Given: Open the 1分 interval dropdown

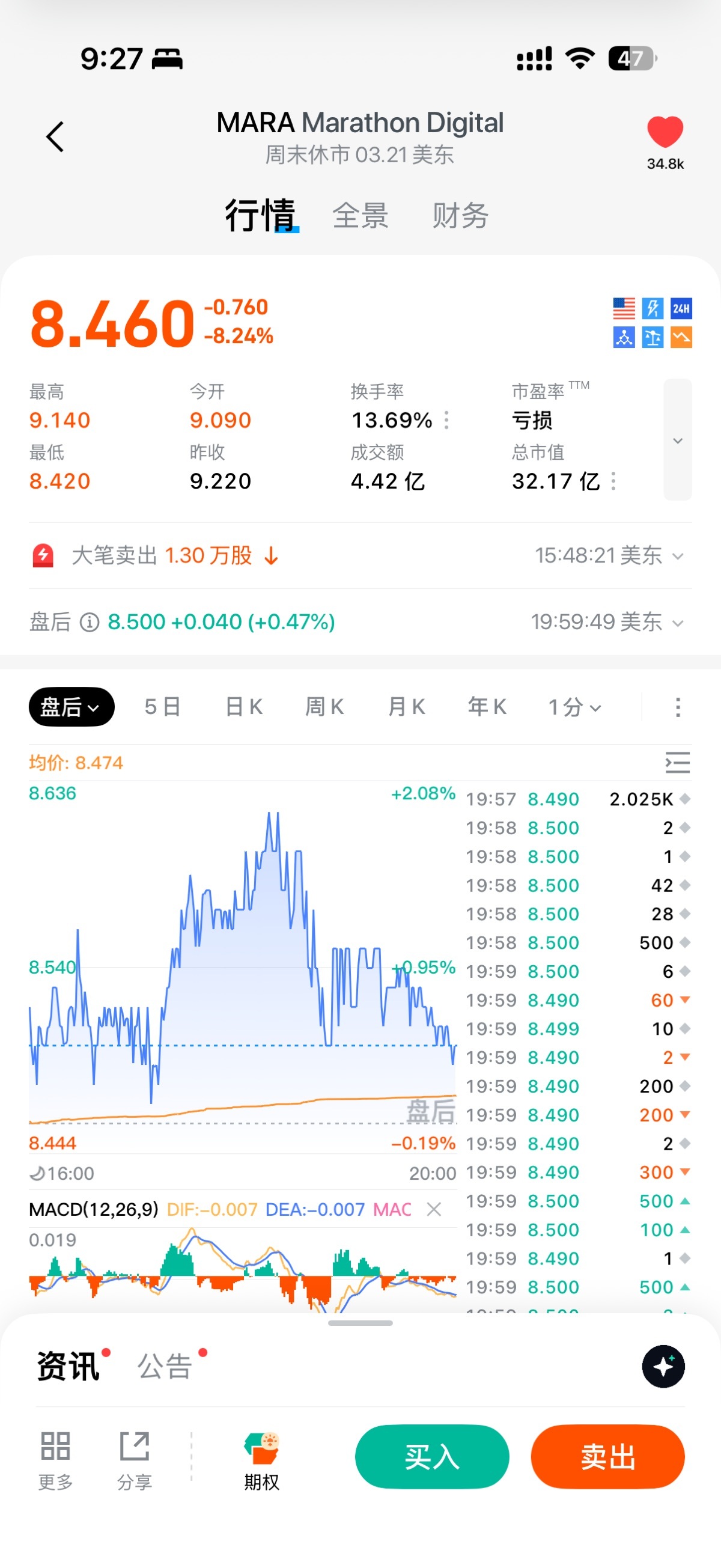Looking at the screenshot, I should point(575,707).
